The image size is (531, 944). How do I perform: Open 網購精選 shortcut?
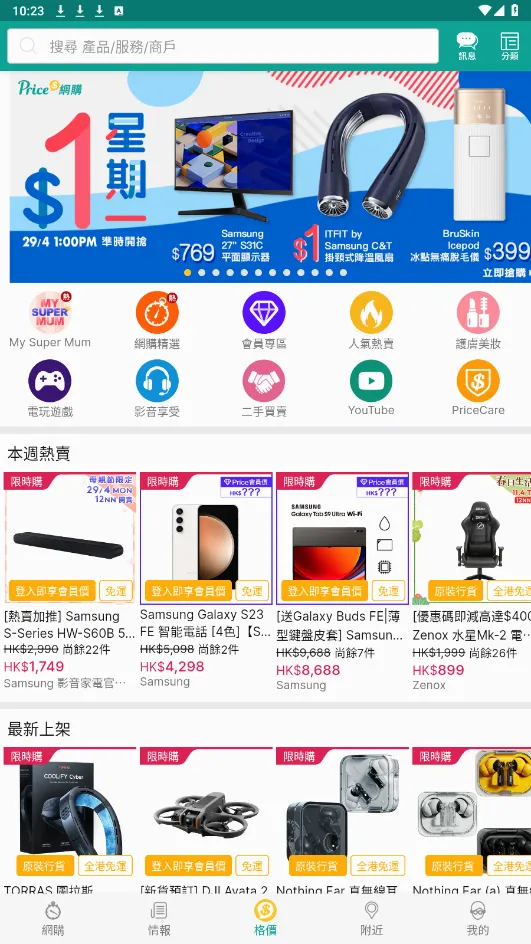point(157,320)
